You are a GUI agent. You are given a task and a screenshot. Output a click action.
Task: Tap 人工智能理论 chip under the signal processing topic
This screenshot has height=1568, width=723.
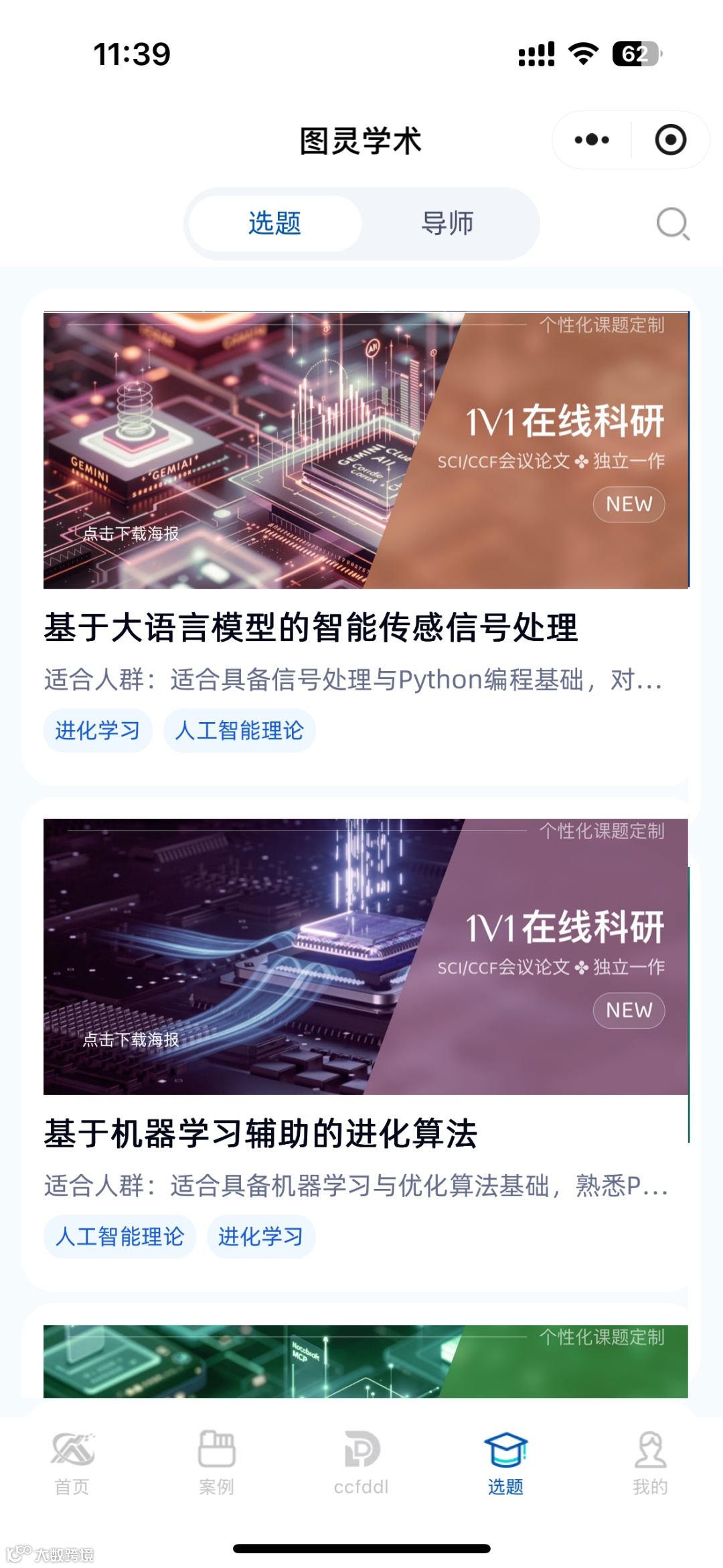239,730
